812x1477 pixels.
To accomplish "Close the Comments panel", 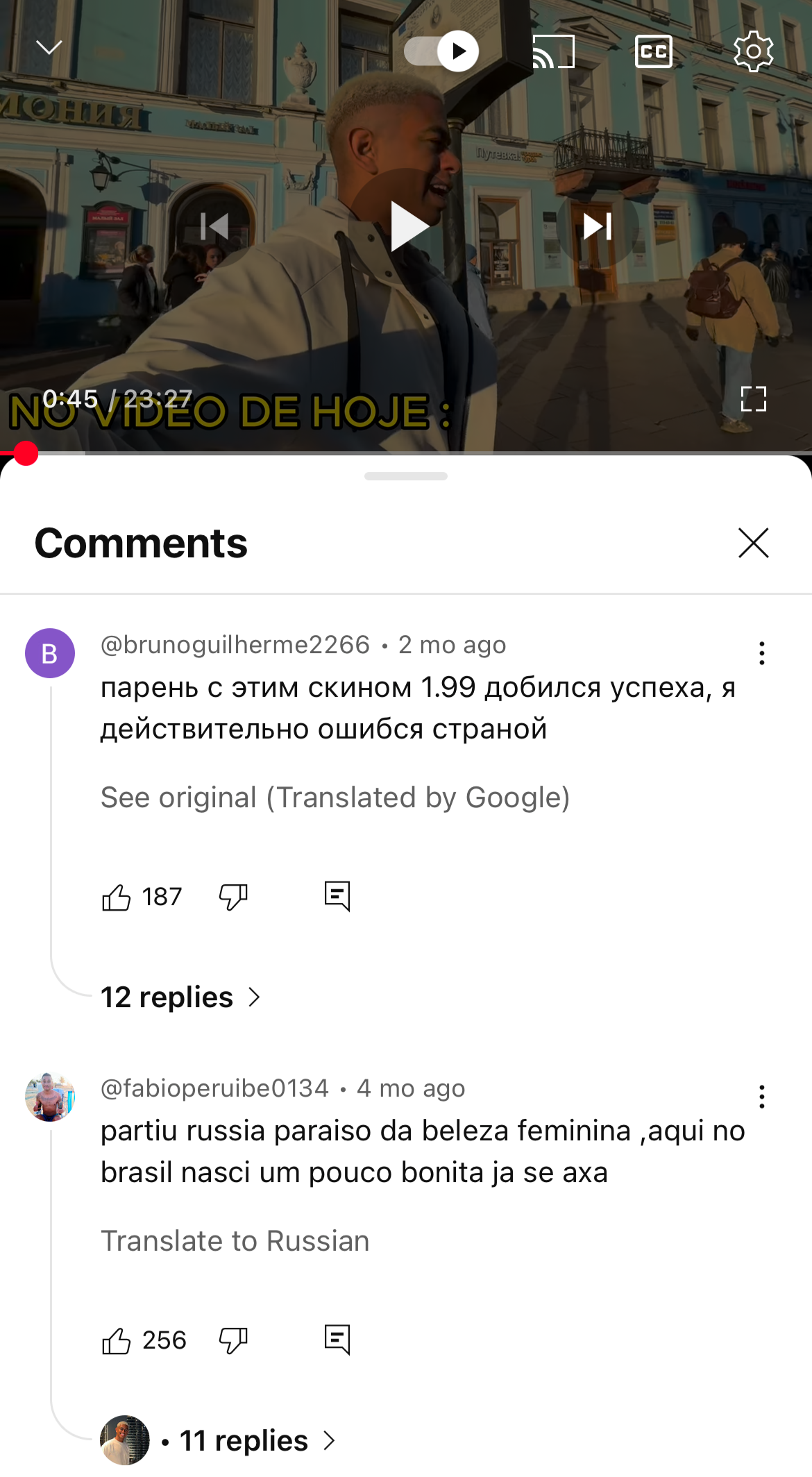I will pos(754,543).
